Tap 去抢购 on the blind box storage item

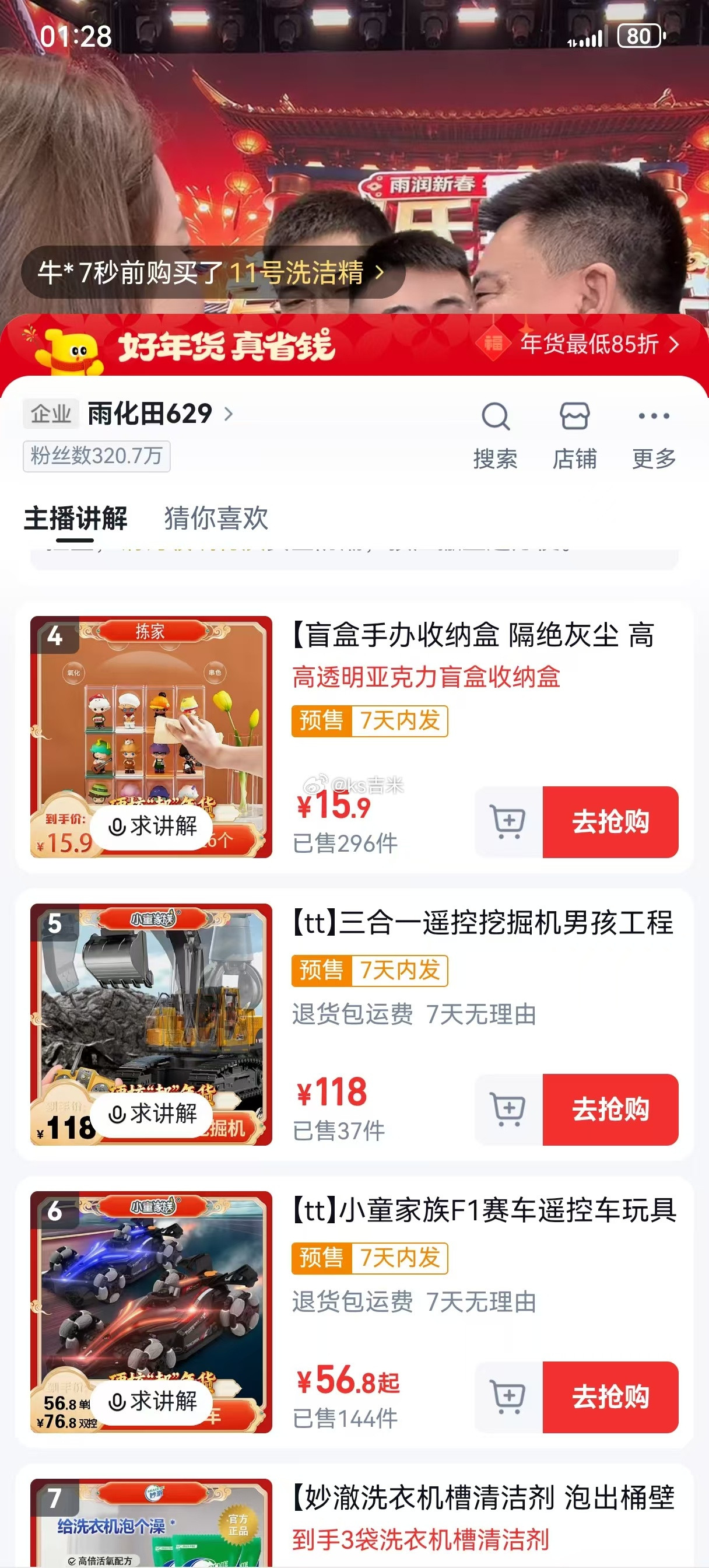point(610,822)
